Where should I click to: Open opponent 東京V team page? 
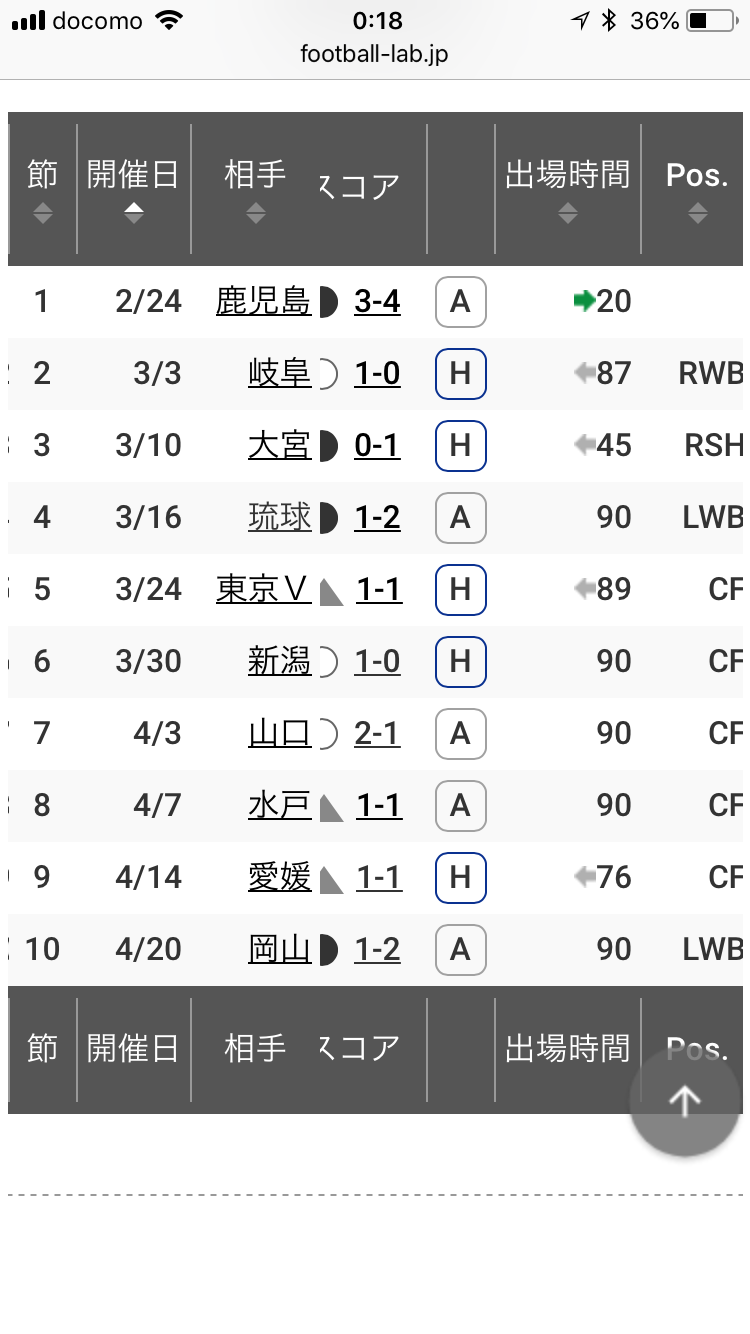coord(263,589)
